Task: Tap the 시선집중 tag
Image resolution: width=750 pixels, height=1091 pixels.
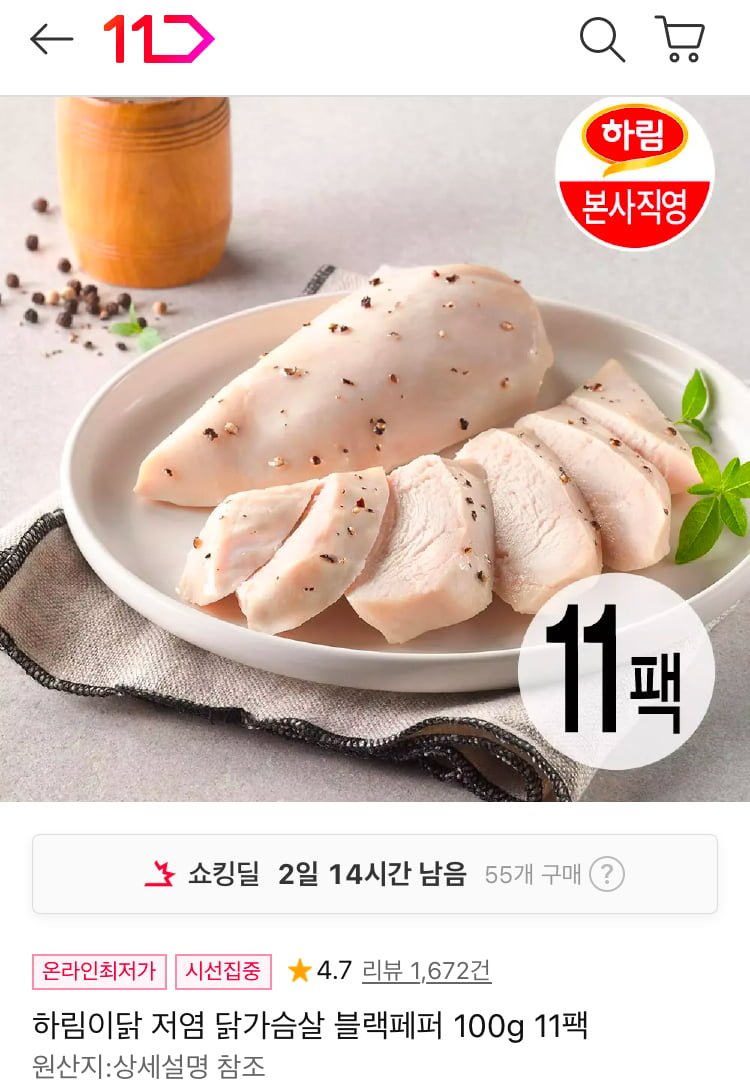Action: pyautogui.click(x=224, y=970)
